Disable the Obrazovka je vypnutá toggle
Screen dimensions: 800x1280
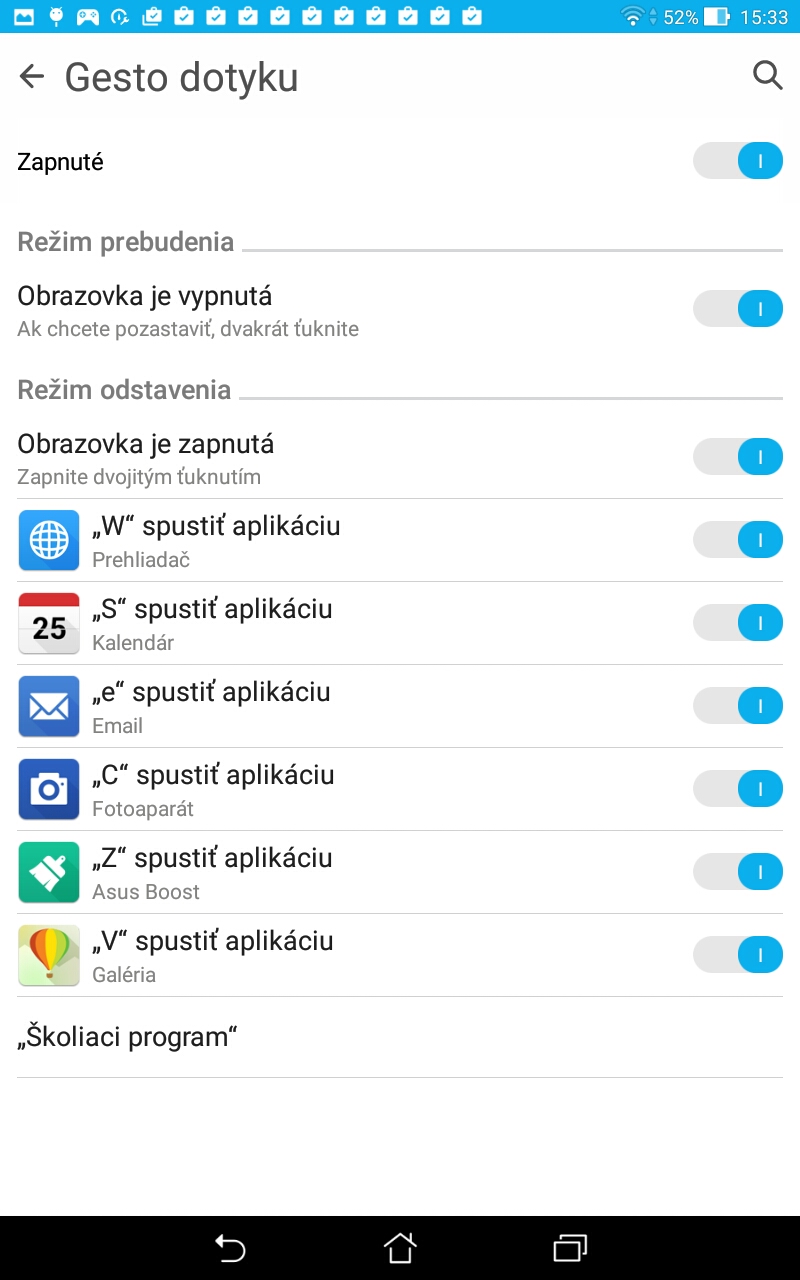pyautogui.click(x=738, y=309)
